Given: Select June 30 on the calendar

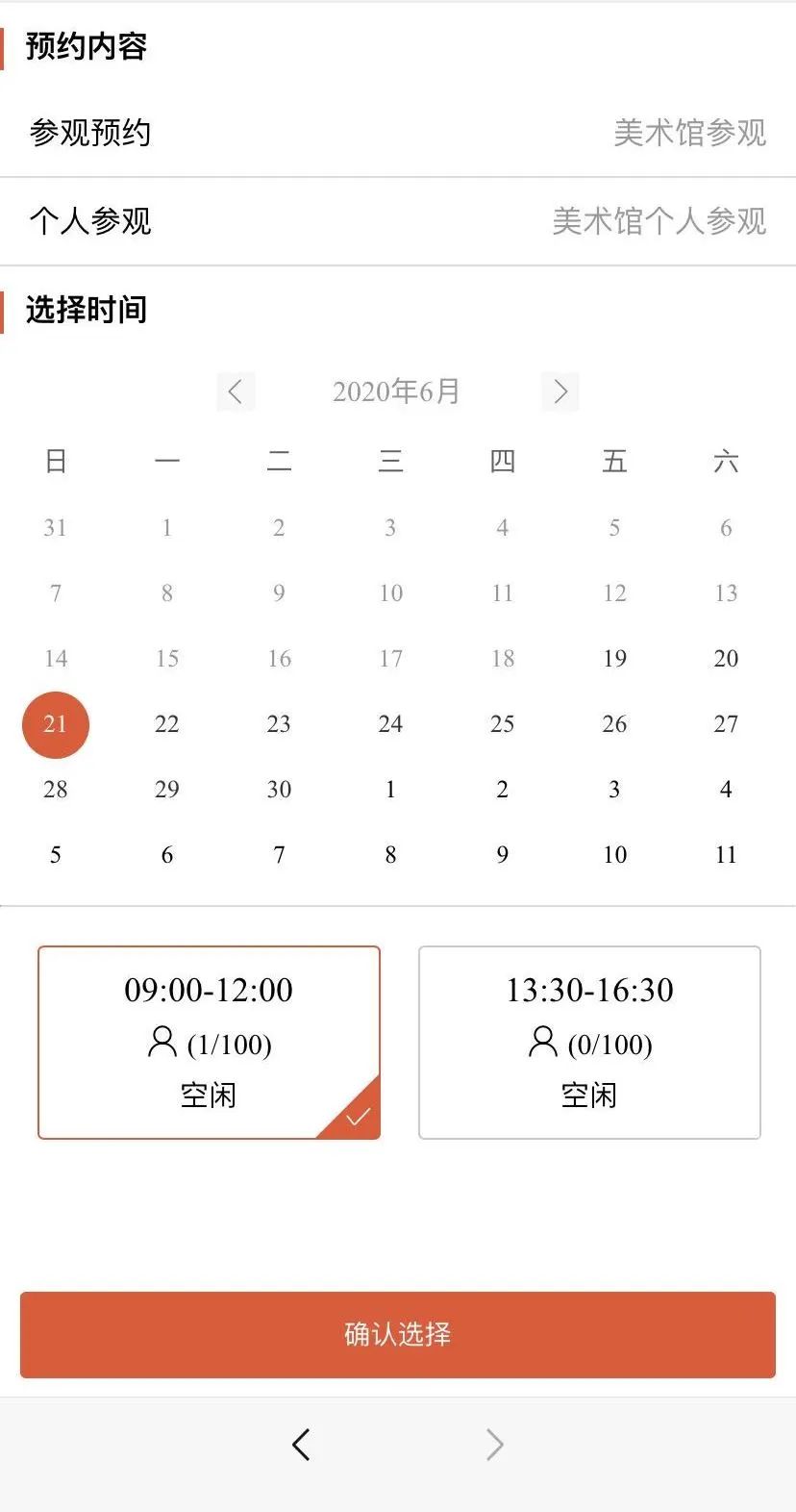Looking at the screenshot, I should click(x=279, y=789).
